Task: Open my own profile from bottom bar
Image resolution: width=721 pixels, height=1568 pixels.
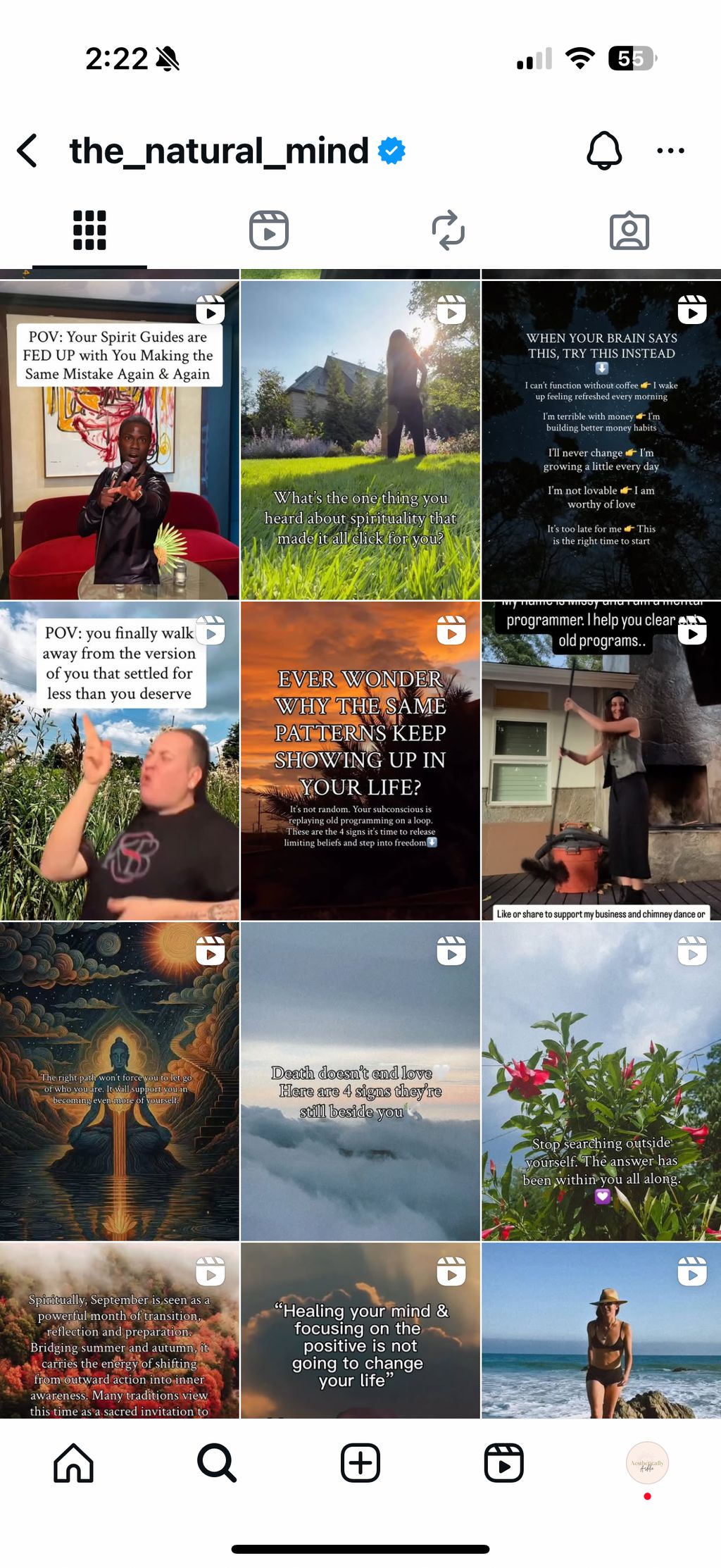Action: point(647,1463)
